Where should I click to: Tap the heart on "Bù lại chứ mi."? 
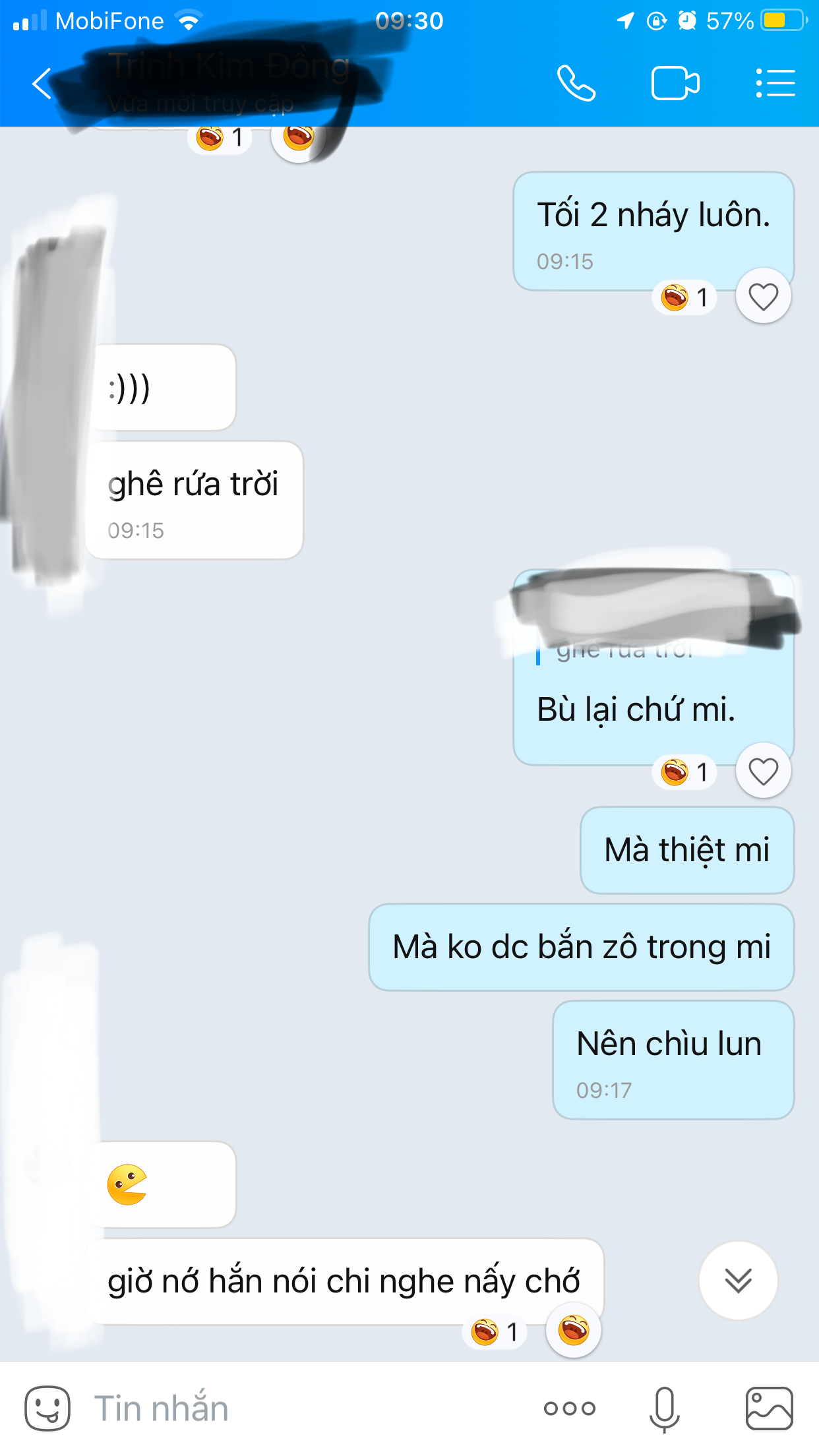coord(763,772)
